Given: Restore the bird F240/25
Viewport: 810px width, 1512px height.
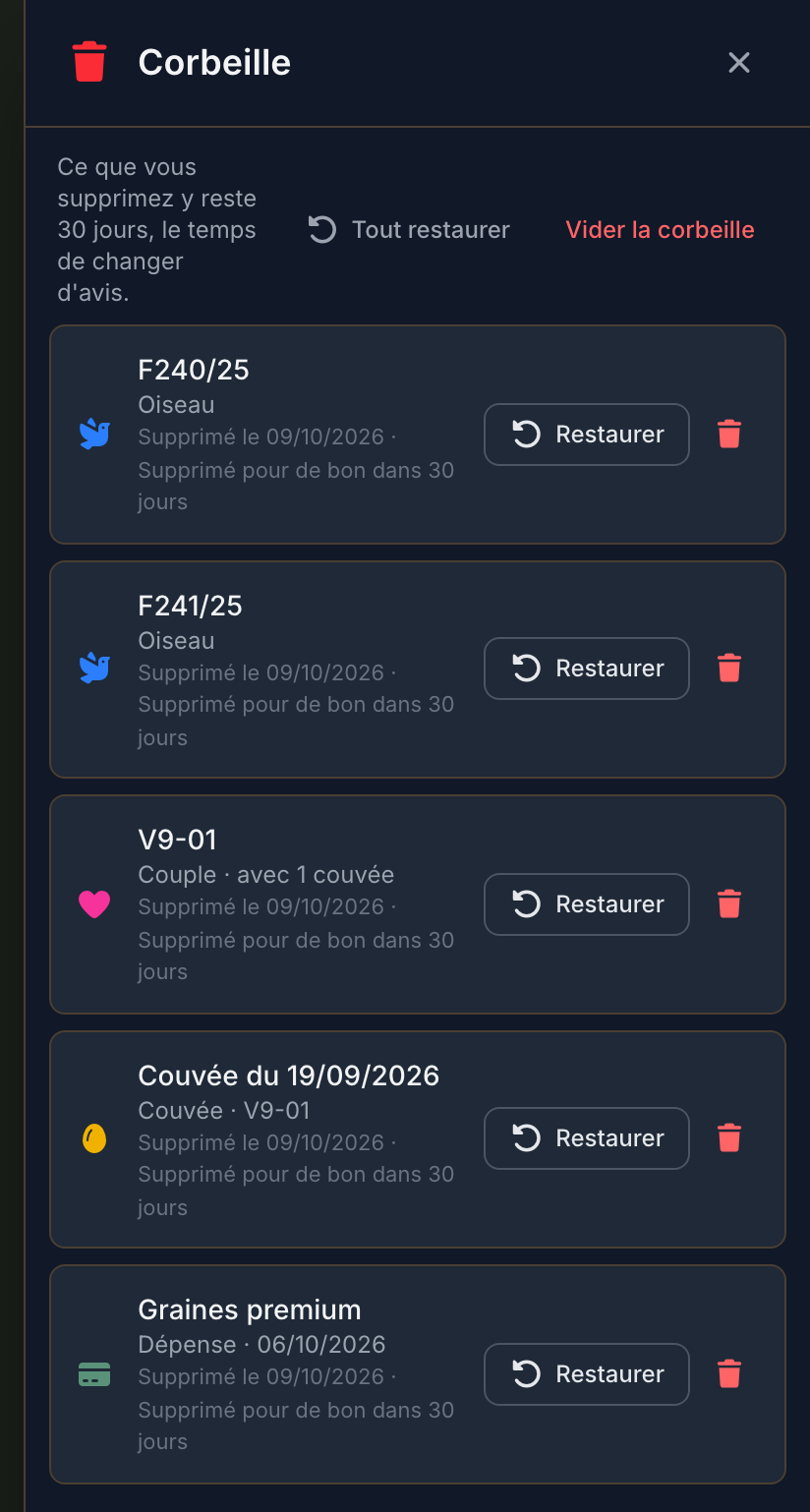Looking at the screenshot, I should tap(587, 435).
